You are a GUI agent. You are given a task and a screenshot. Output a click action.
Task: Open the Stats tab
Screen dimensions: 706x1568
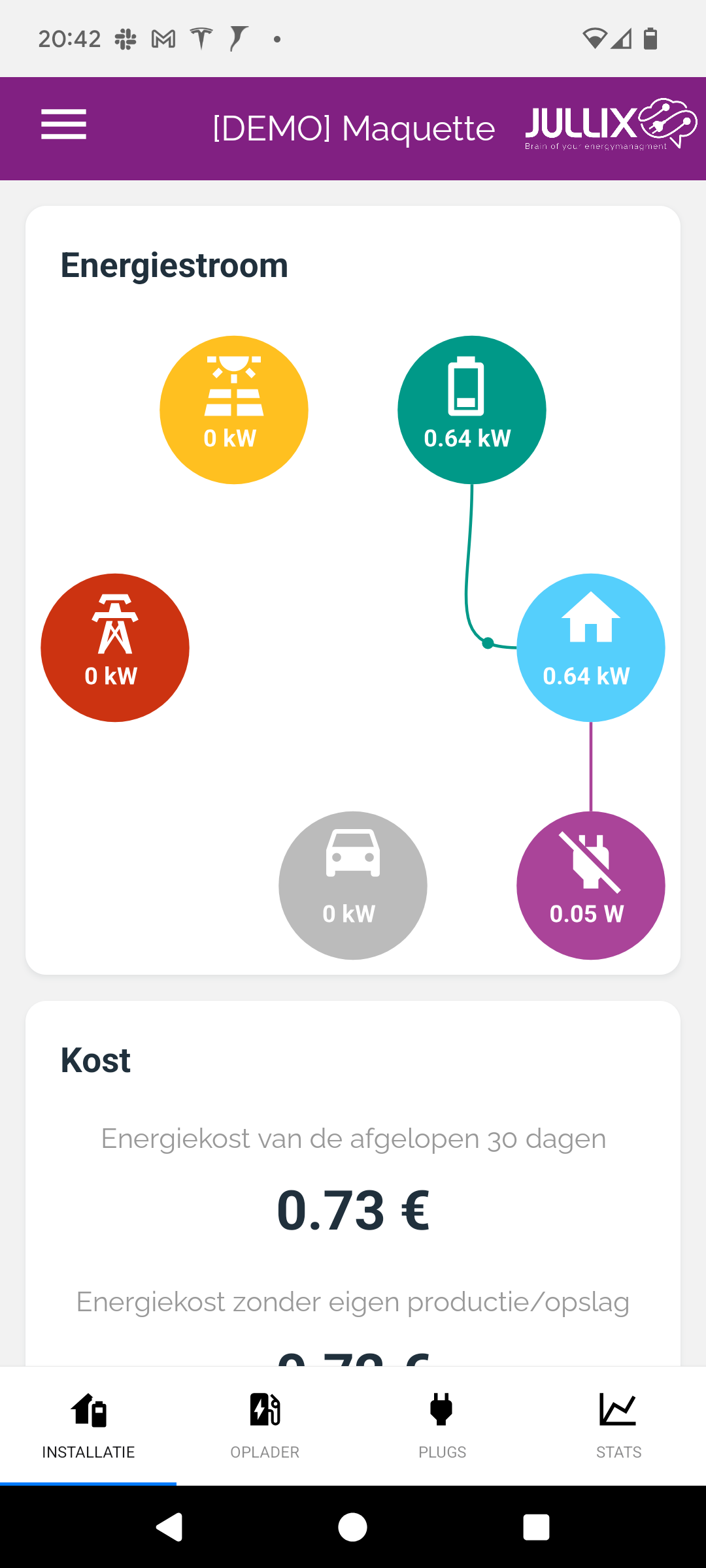[x=618, y=1425]
